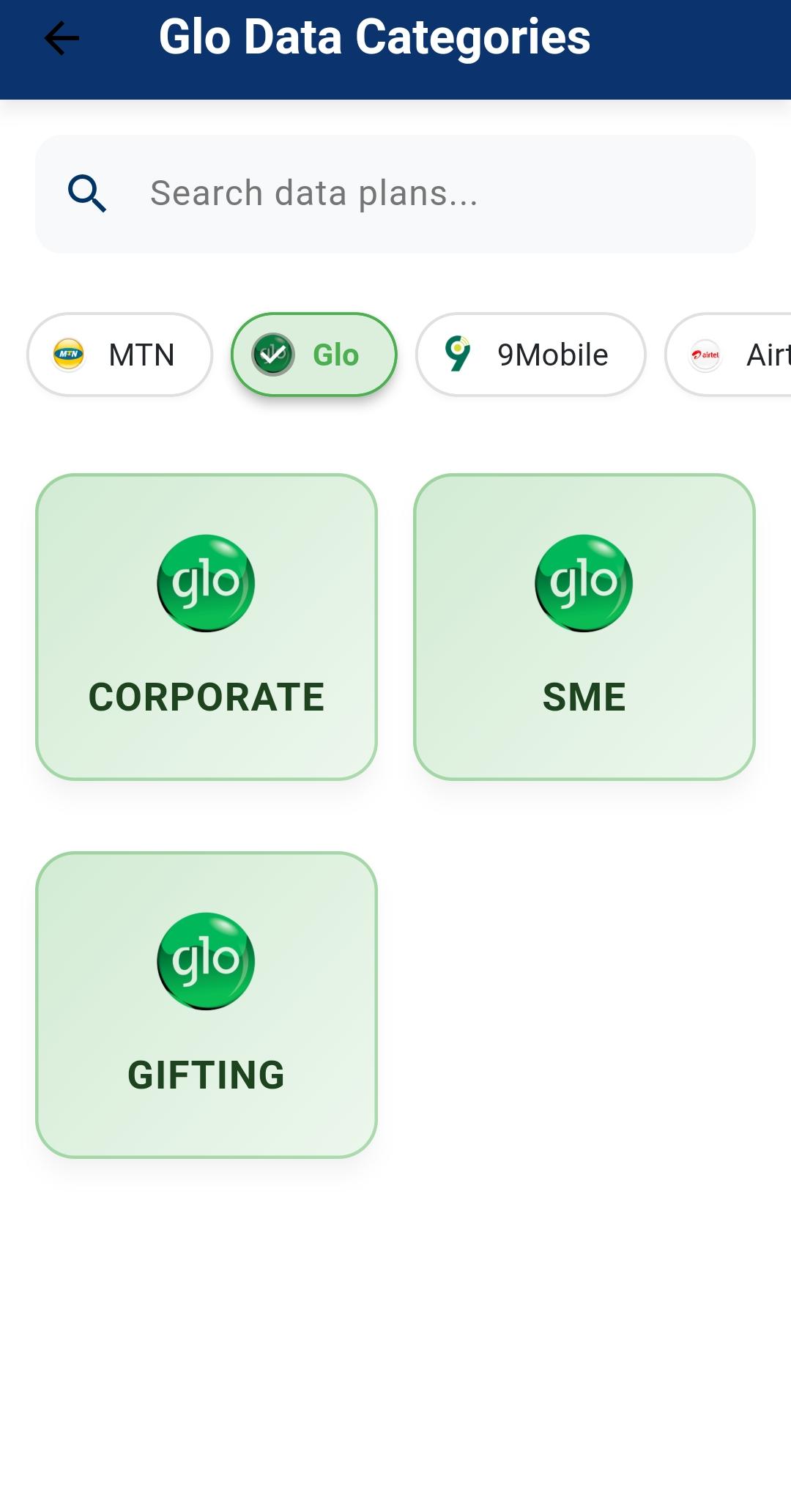791x1512 pixels.
Task: Click the Airtel logo icon
Action: click(x=705, y=354)
